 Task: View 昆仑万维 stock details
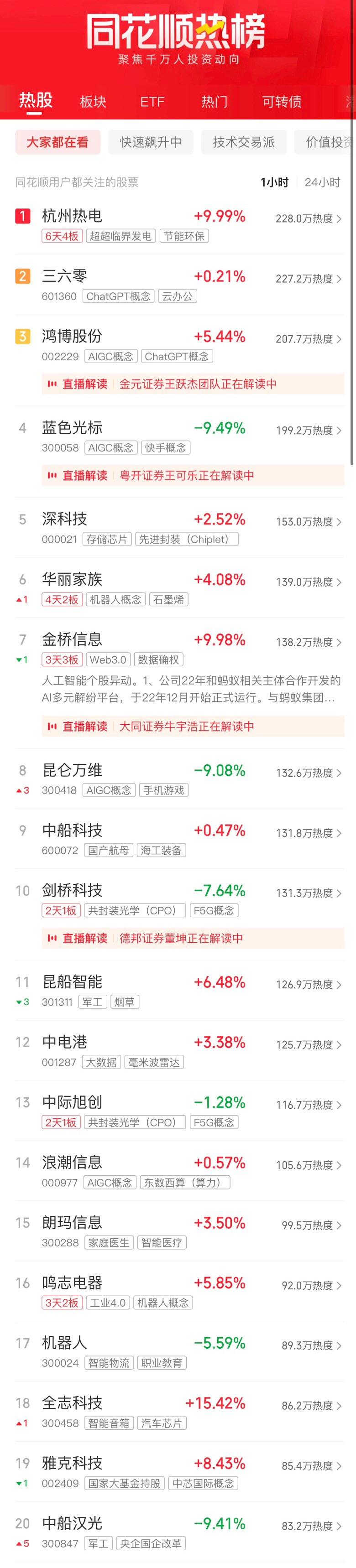point(72,771)
